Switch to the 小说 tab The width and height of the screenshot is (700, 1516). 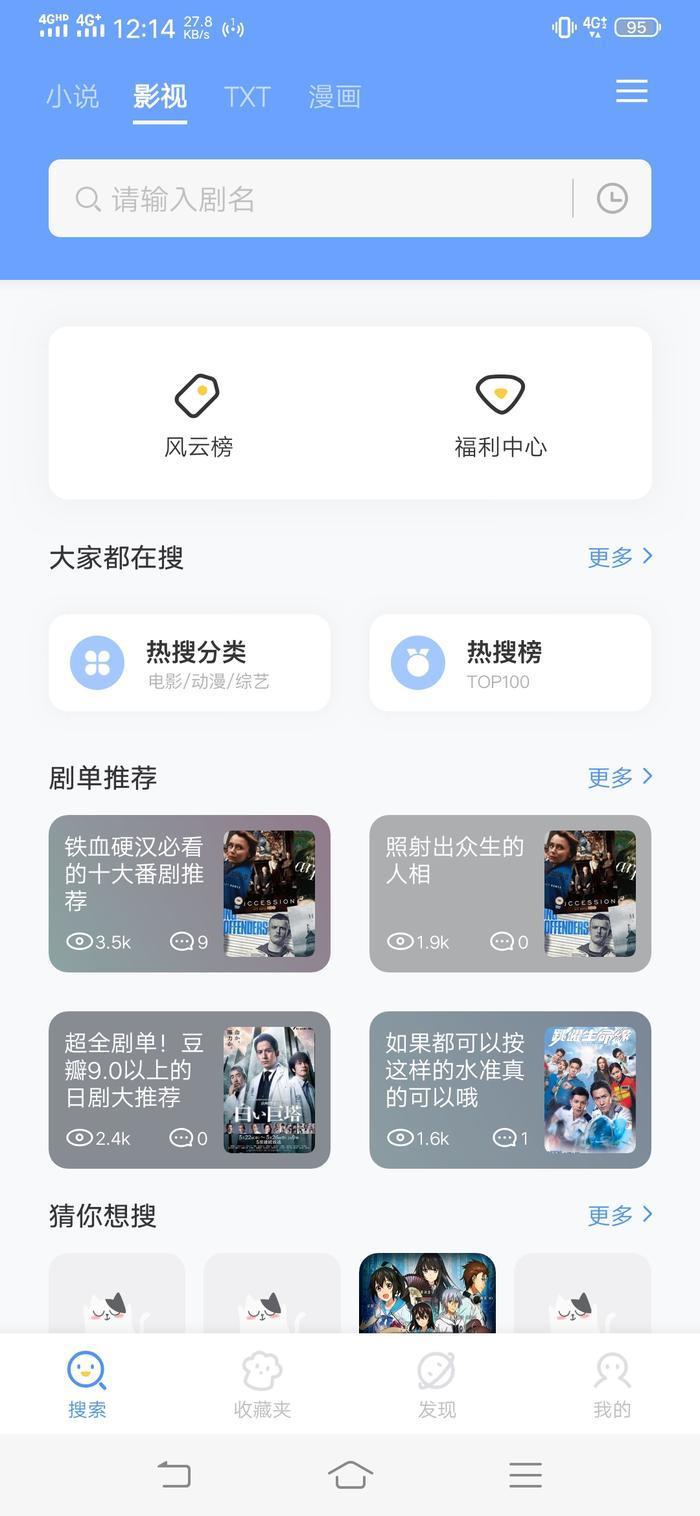pyautogui.click(x=72, y=97)
